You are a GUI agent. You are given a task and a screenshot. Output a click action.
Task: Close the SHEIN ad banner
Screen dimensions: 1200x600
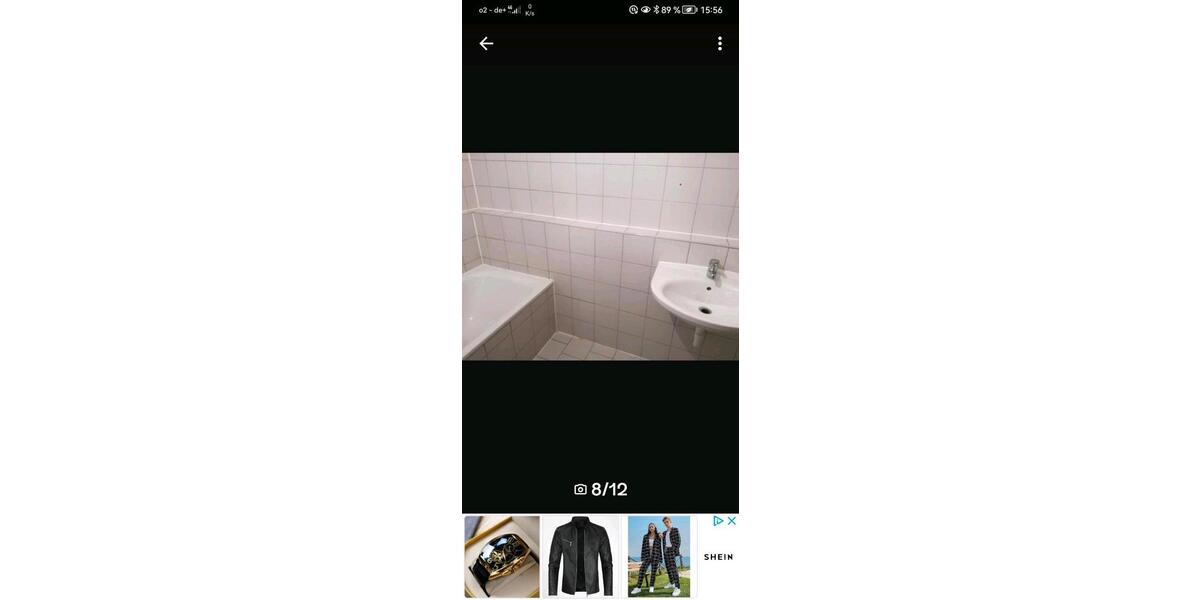pos(732,521)
